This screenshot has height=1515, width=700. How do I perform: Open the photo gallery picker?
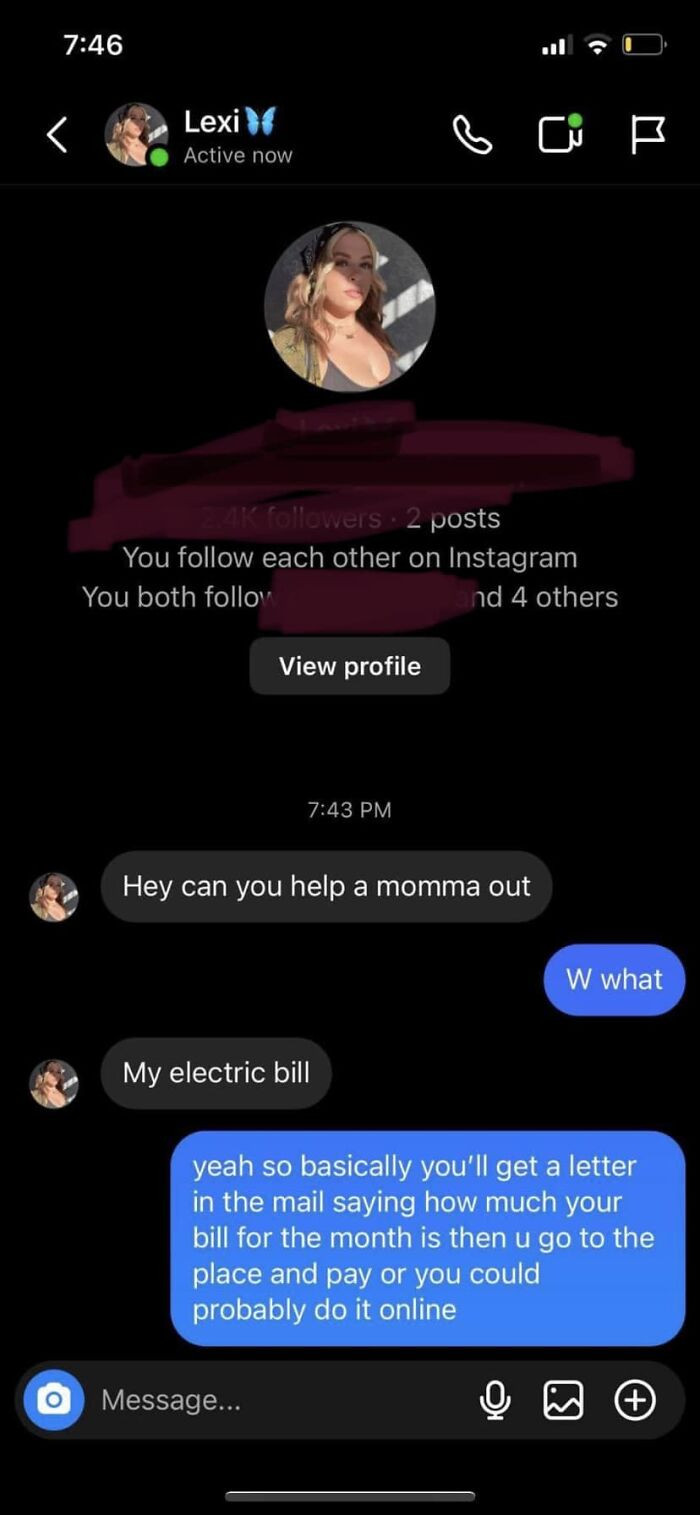coord(562,1400)
